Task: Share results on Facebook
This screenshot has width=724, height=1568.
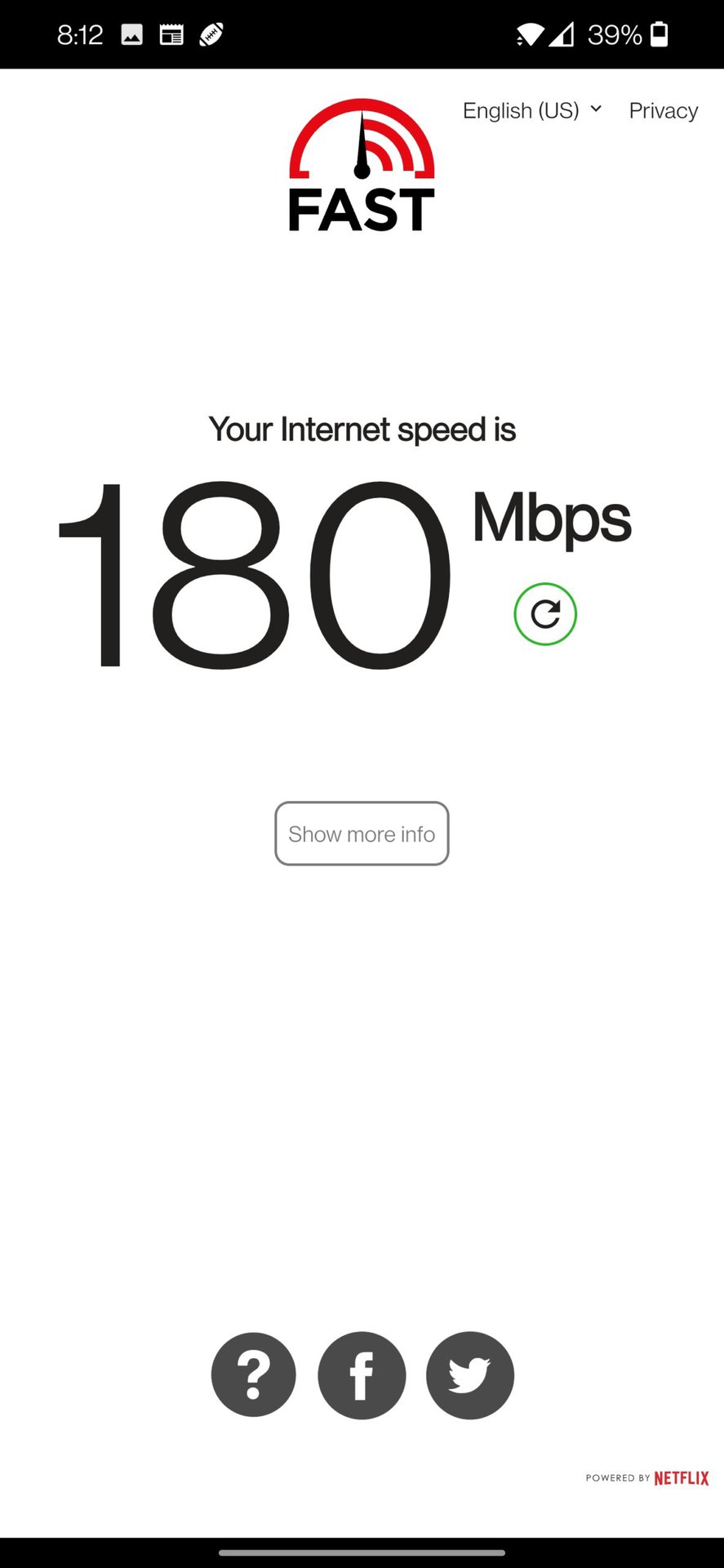Action: pos(362,1375)
